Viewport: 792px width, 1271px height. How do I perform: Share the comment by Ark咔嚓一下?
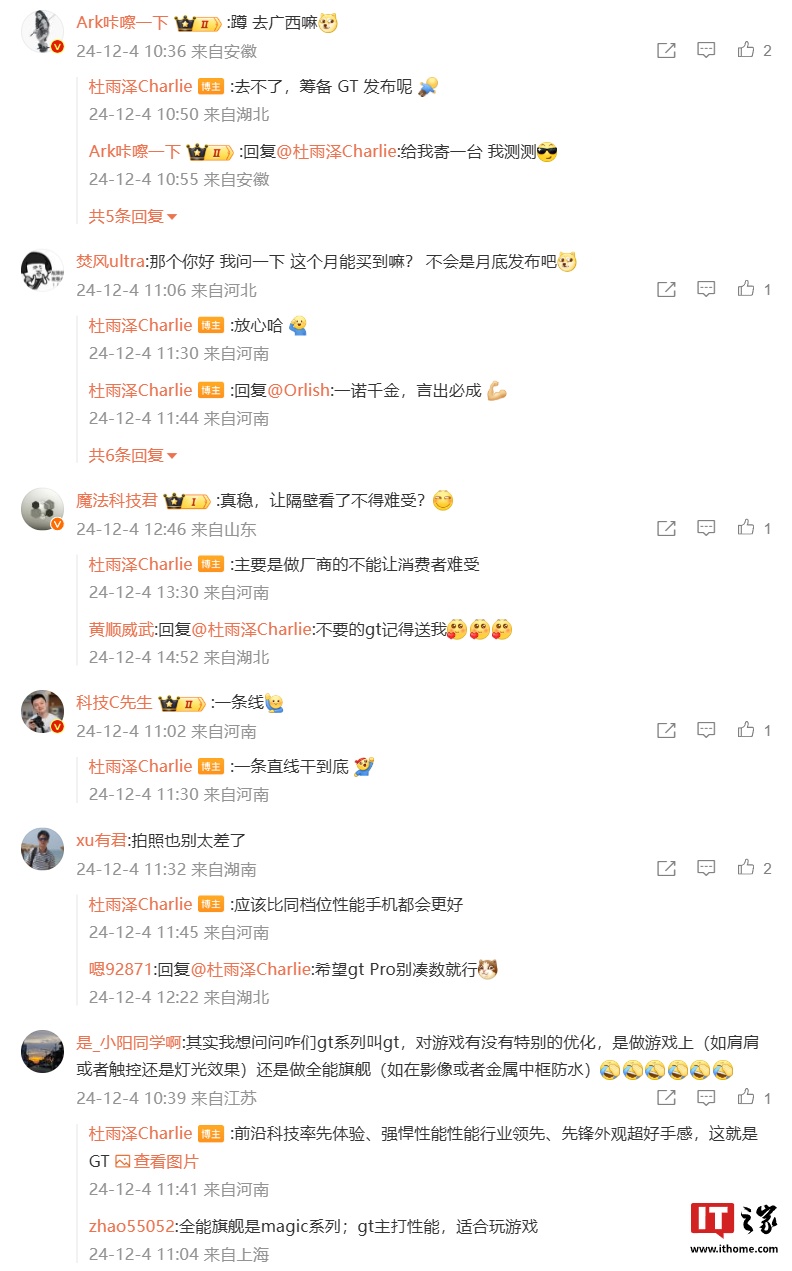click(666, 50)
